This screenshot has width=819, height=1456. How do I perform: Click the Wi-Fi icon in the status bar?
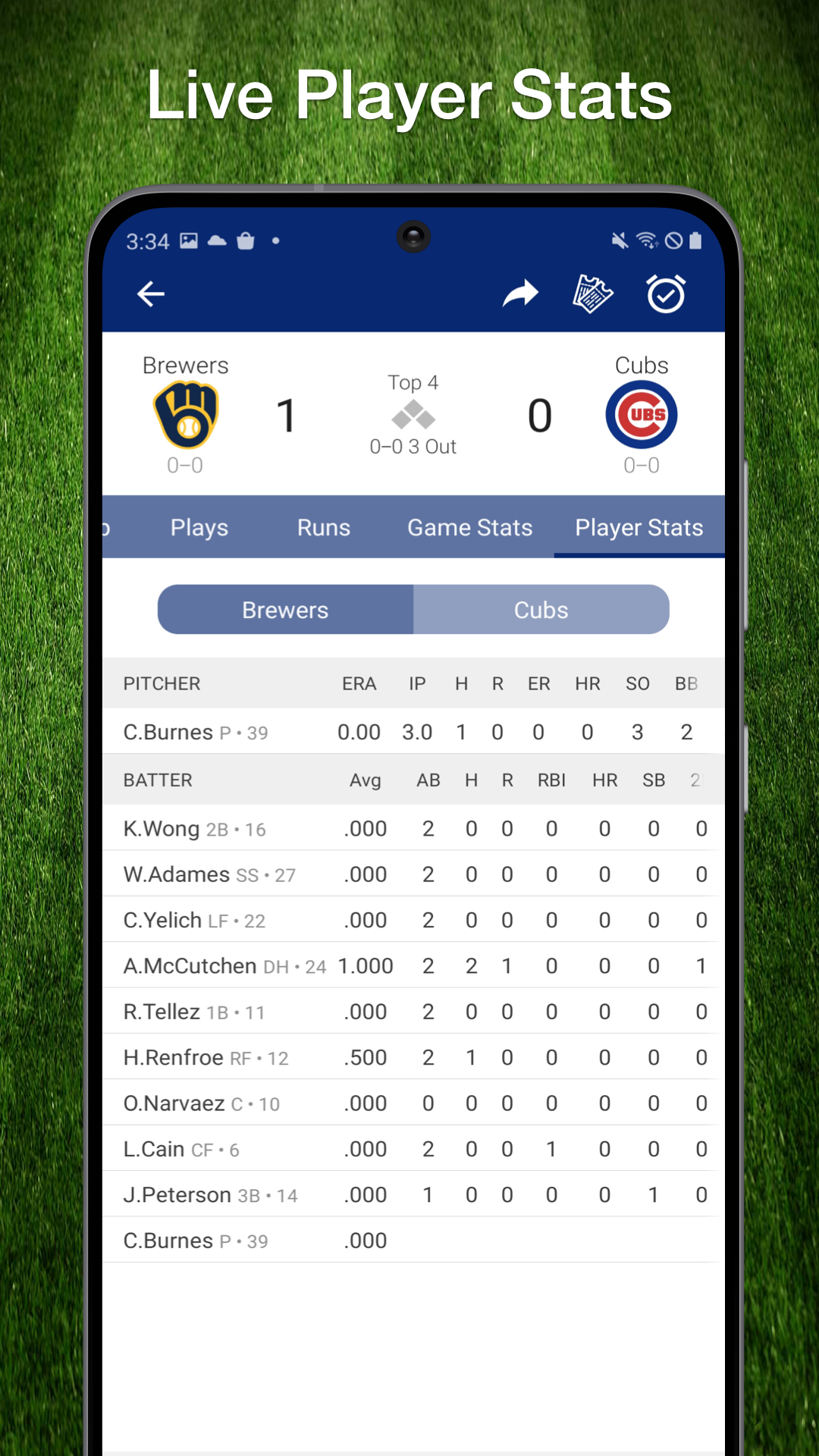click(645, 240)
